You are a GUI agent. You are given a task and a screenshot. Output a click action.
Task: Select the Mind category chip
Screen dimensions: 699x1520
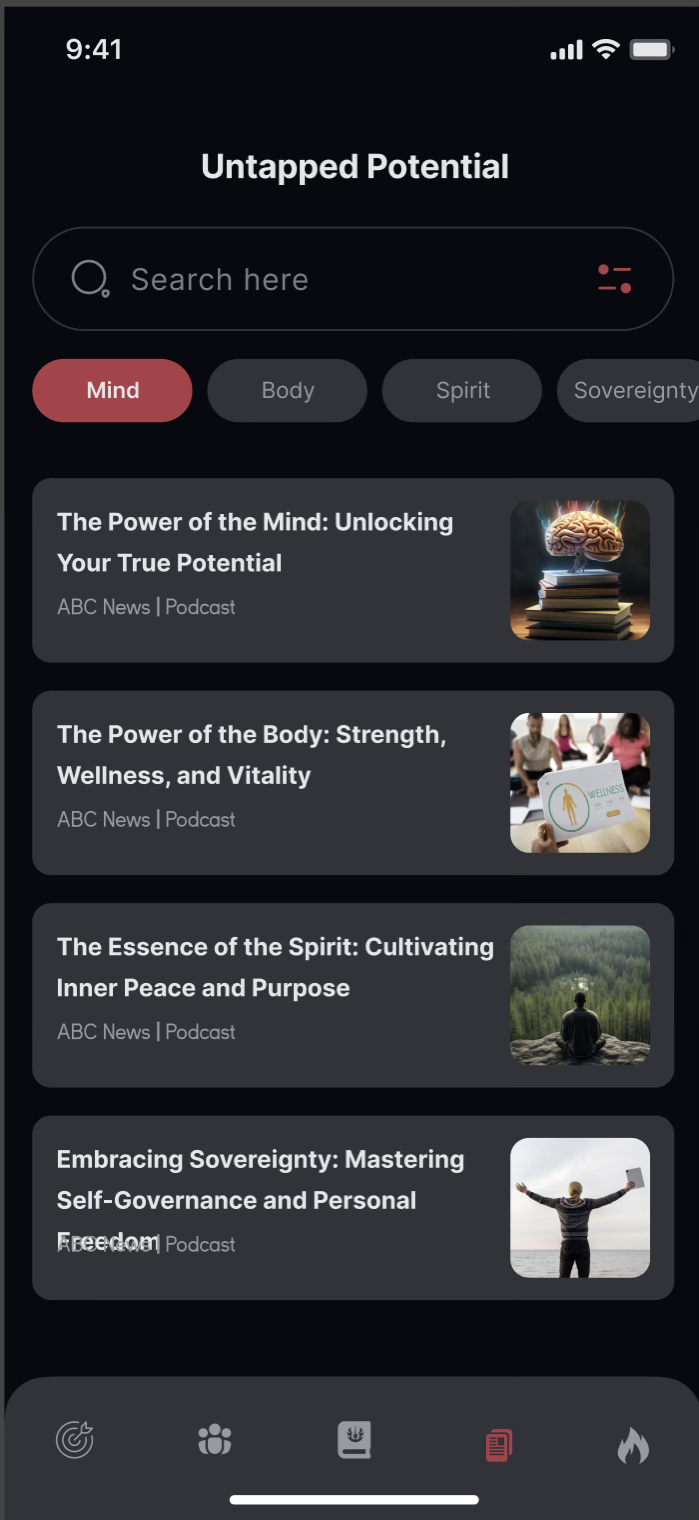[x=112, y=390]
